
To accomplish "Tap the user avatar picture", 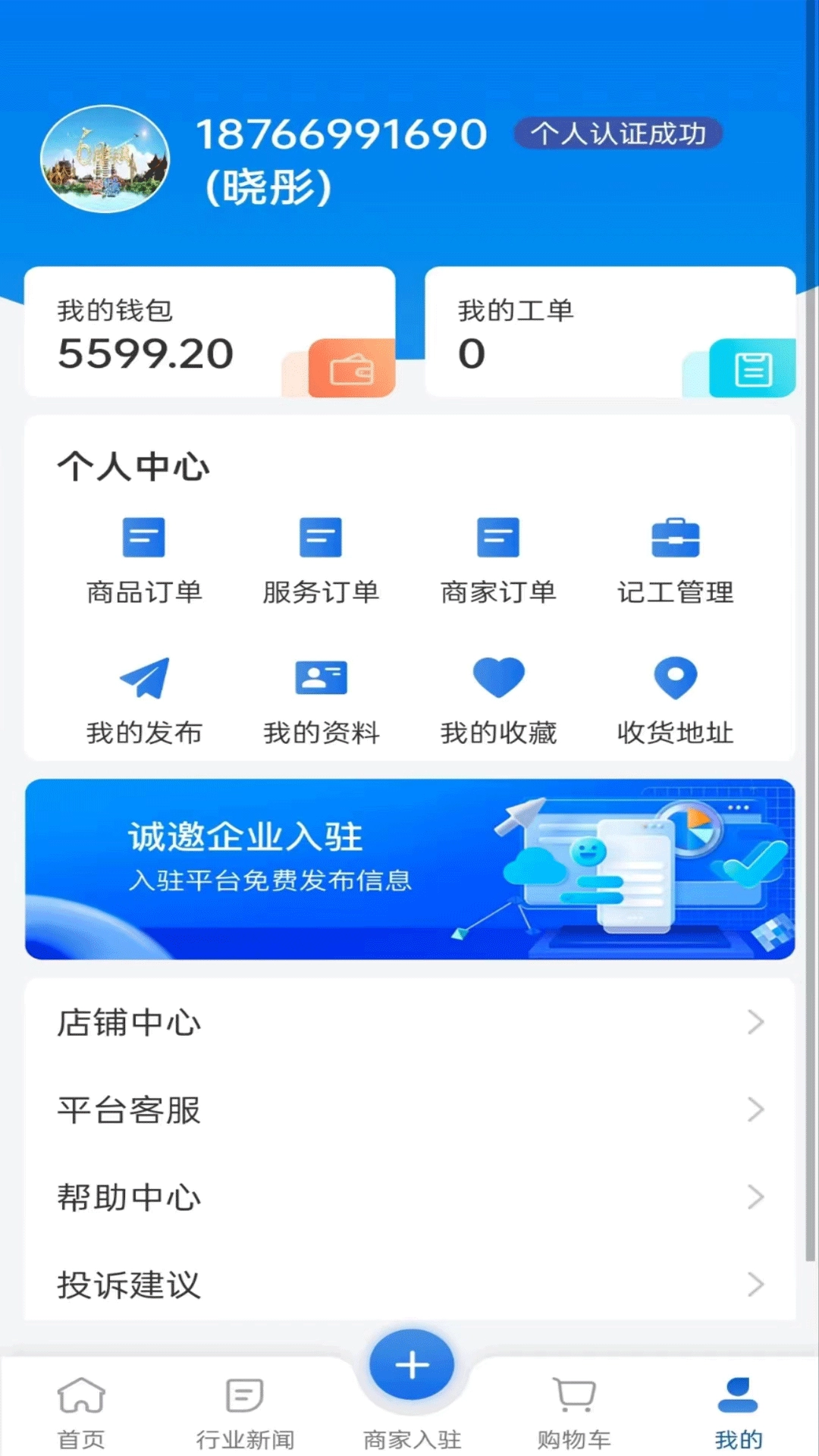I will tap(105, 158).
